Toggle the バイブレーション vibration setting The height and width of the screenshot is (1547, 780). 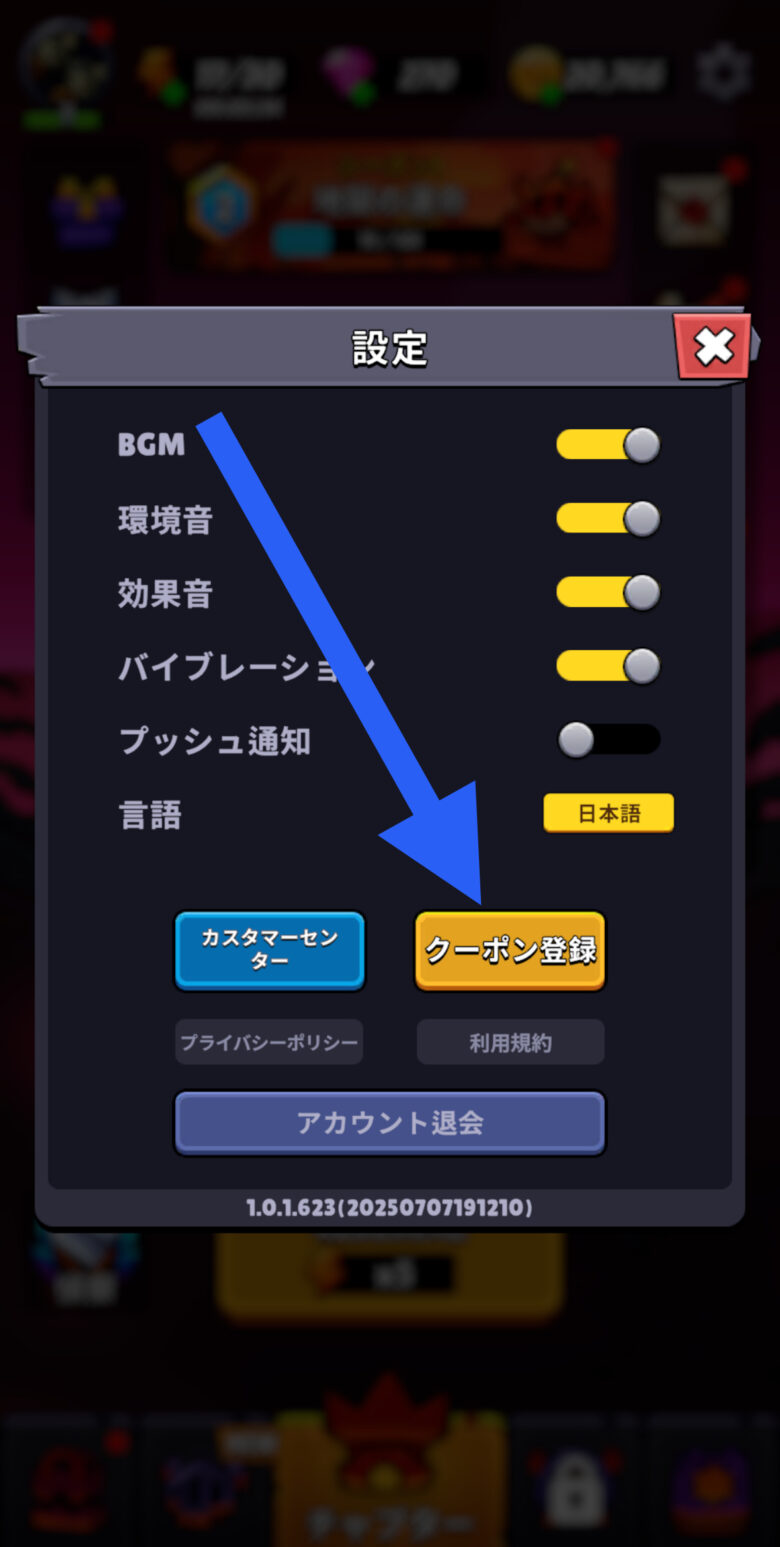(x=608, y=665)
